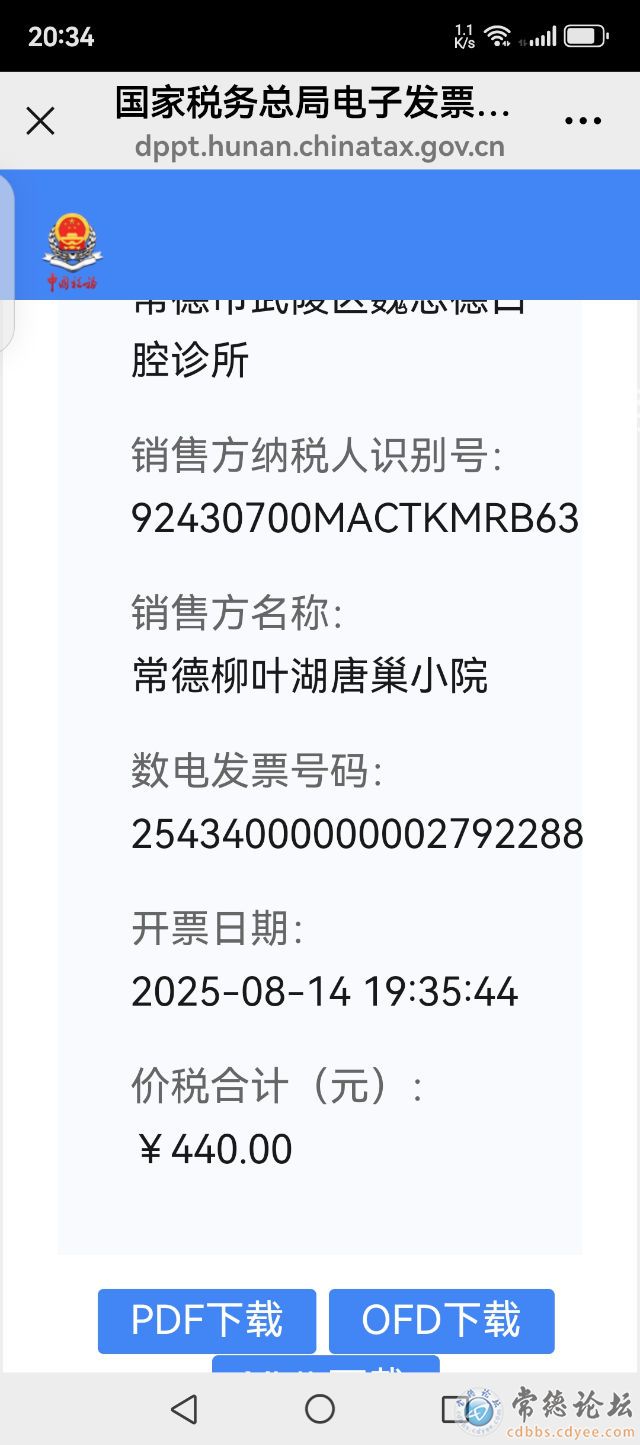Close the invoice web page
The height and width of the screenshot is (1445, 640).
(x=40, y=121)
